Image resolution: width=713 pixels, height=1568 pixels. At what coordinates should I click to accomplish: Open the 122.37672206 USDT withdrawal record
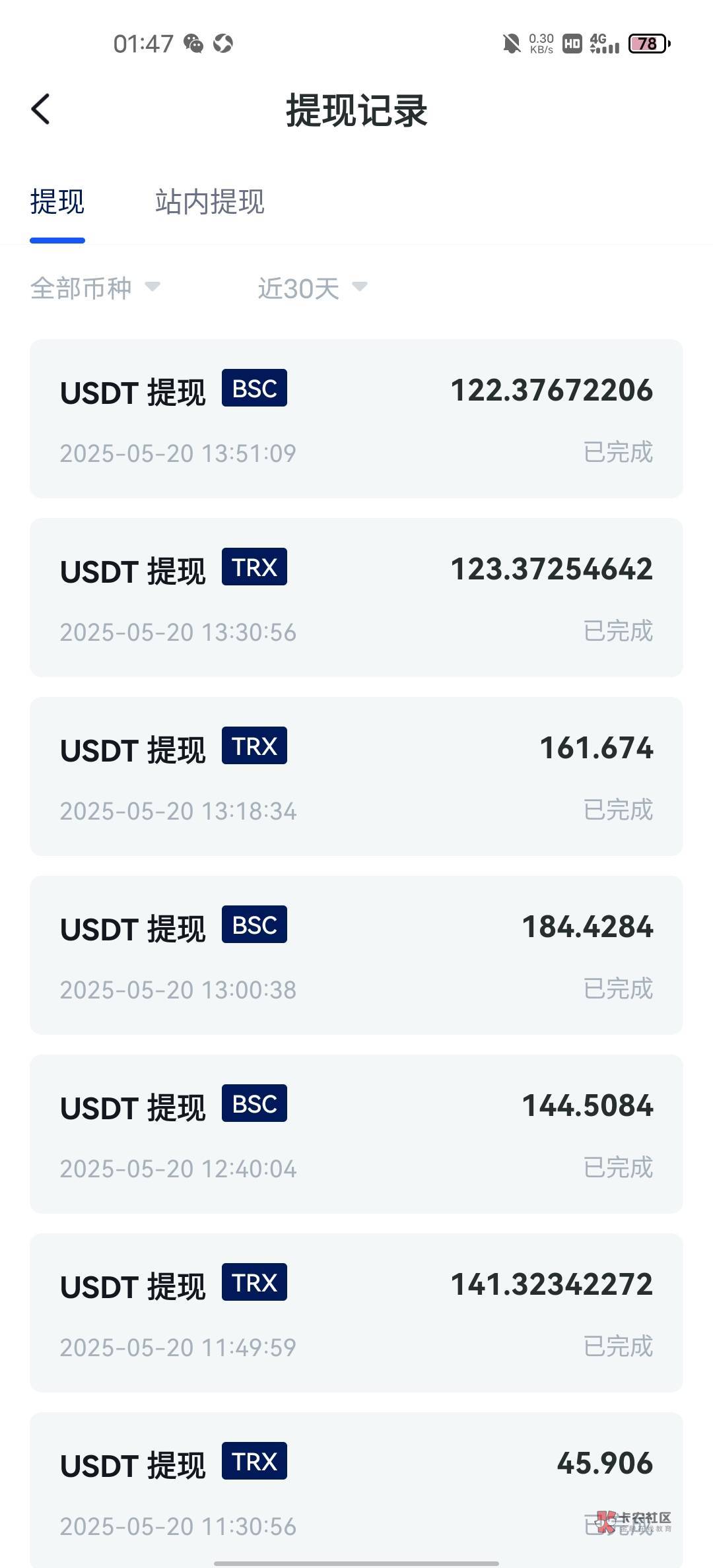click(356, 419)
